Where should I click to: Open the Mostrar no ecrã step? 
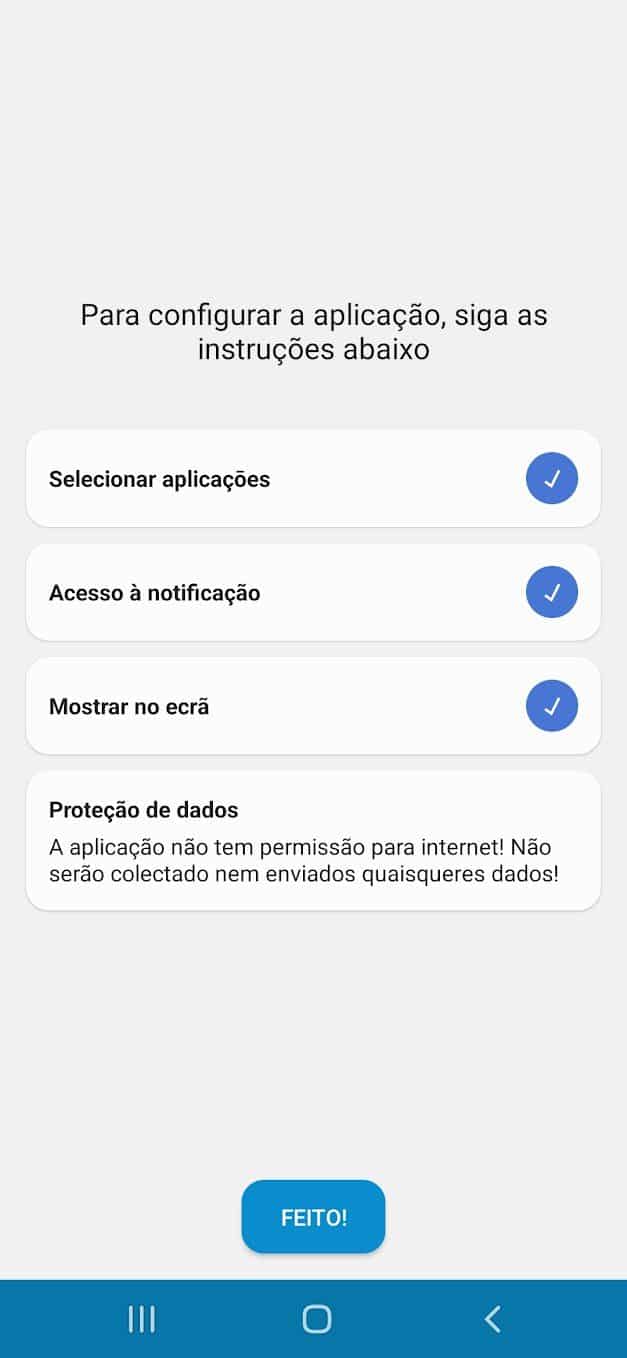point(313,706)
